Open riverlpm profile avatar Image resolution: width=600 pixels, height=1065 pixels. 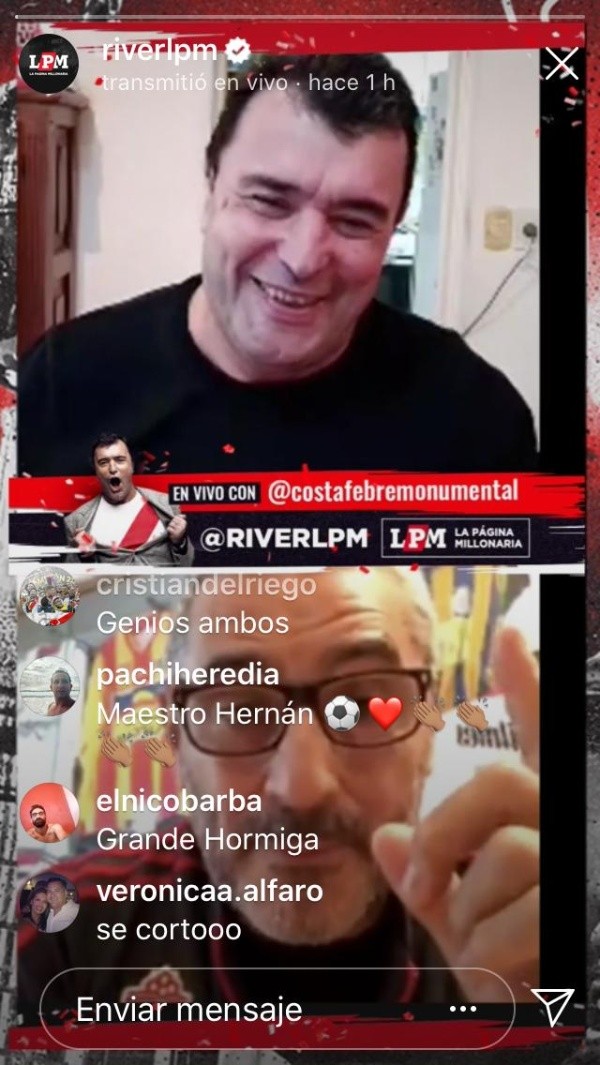[49, 64]
